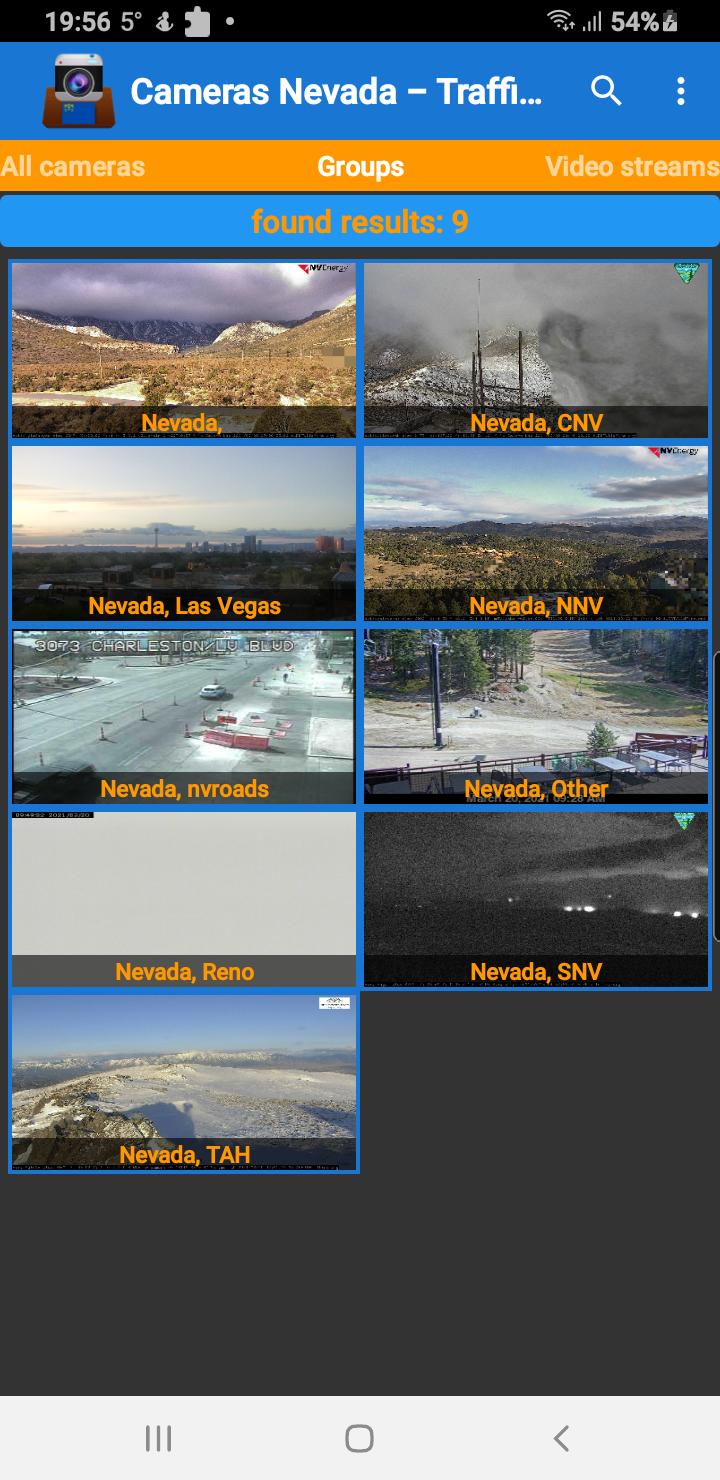
Task: Select the Nevada, Other group
Action: (536, 716)
